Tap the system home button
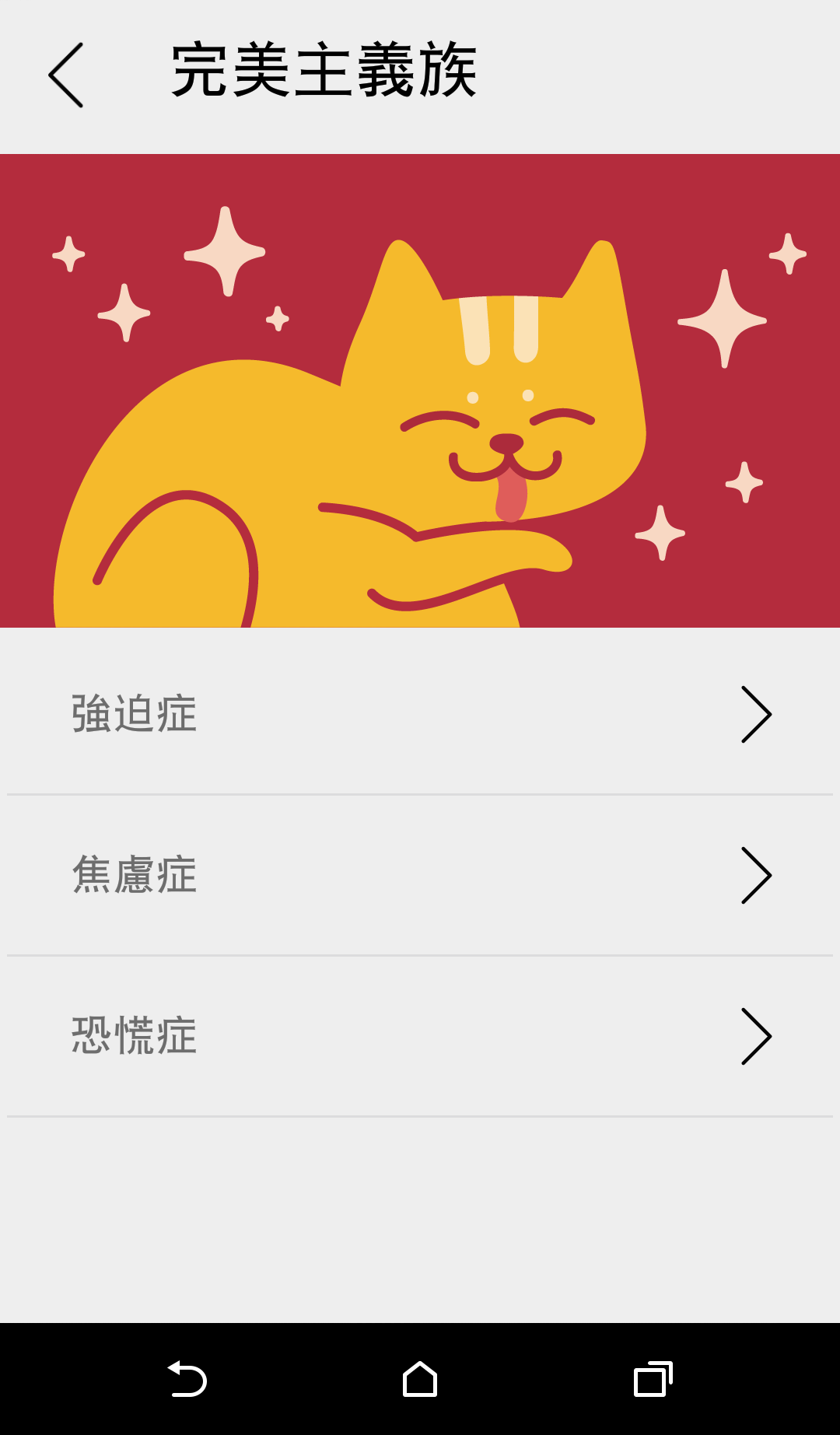This screenshot has width=840, height=1435. (x=420, y=1380)
